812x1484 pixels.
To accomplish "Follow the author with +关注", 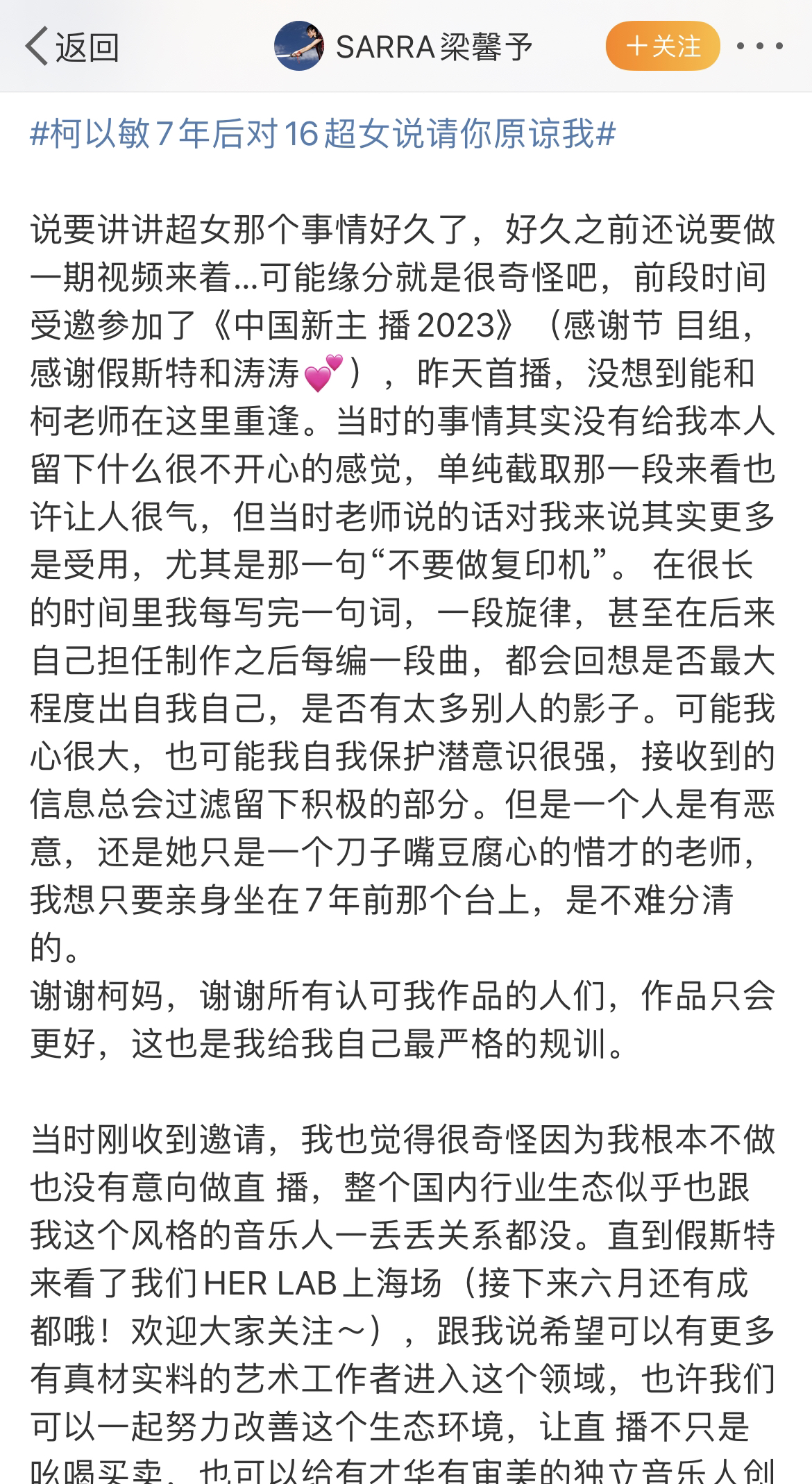I will point(662,47).
